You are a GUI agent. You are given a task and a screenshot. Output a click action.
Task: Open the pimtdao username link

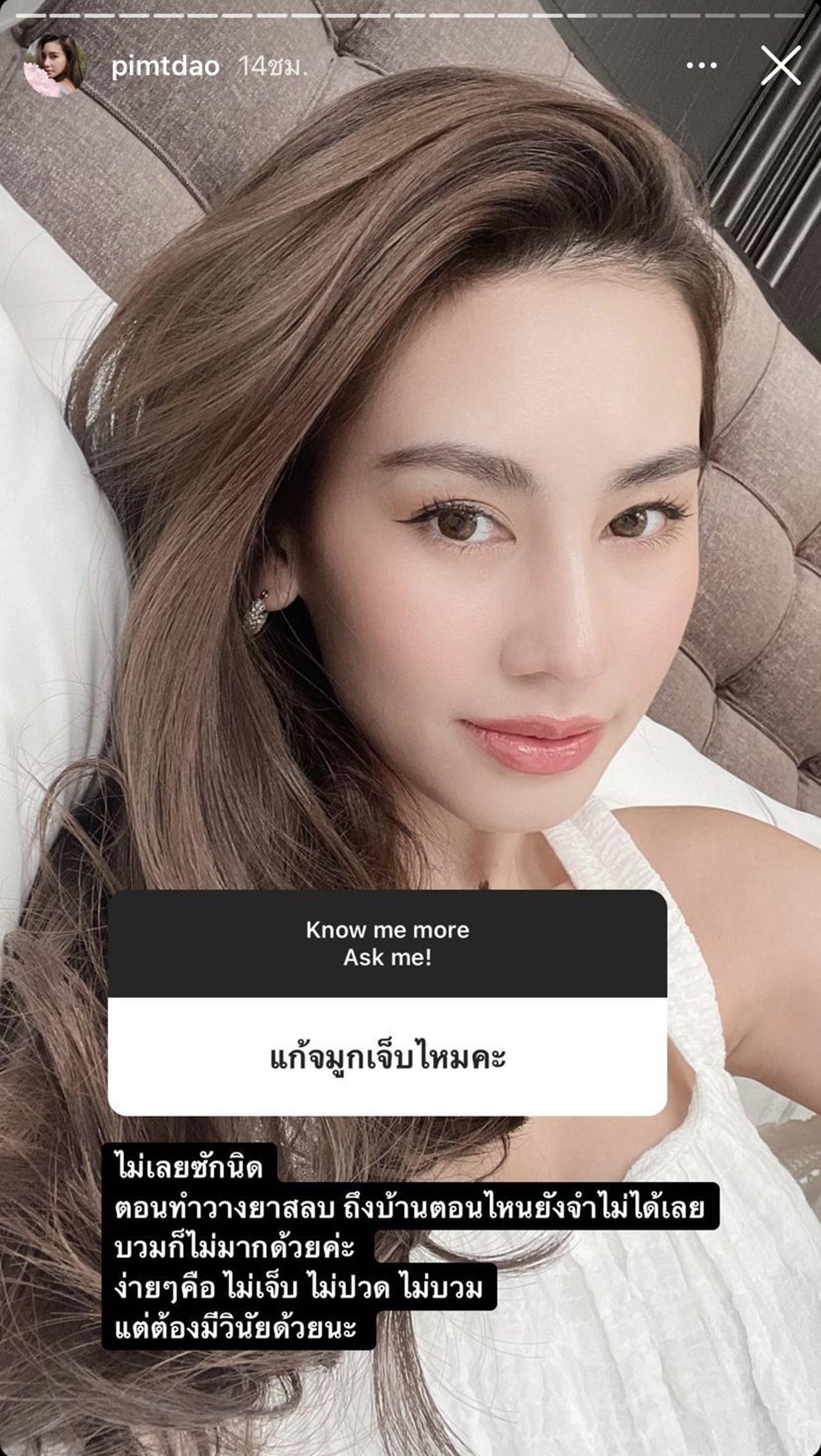(165, 66)
